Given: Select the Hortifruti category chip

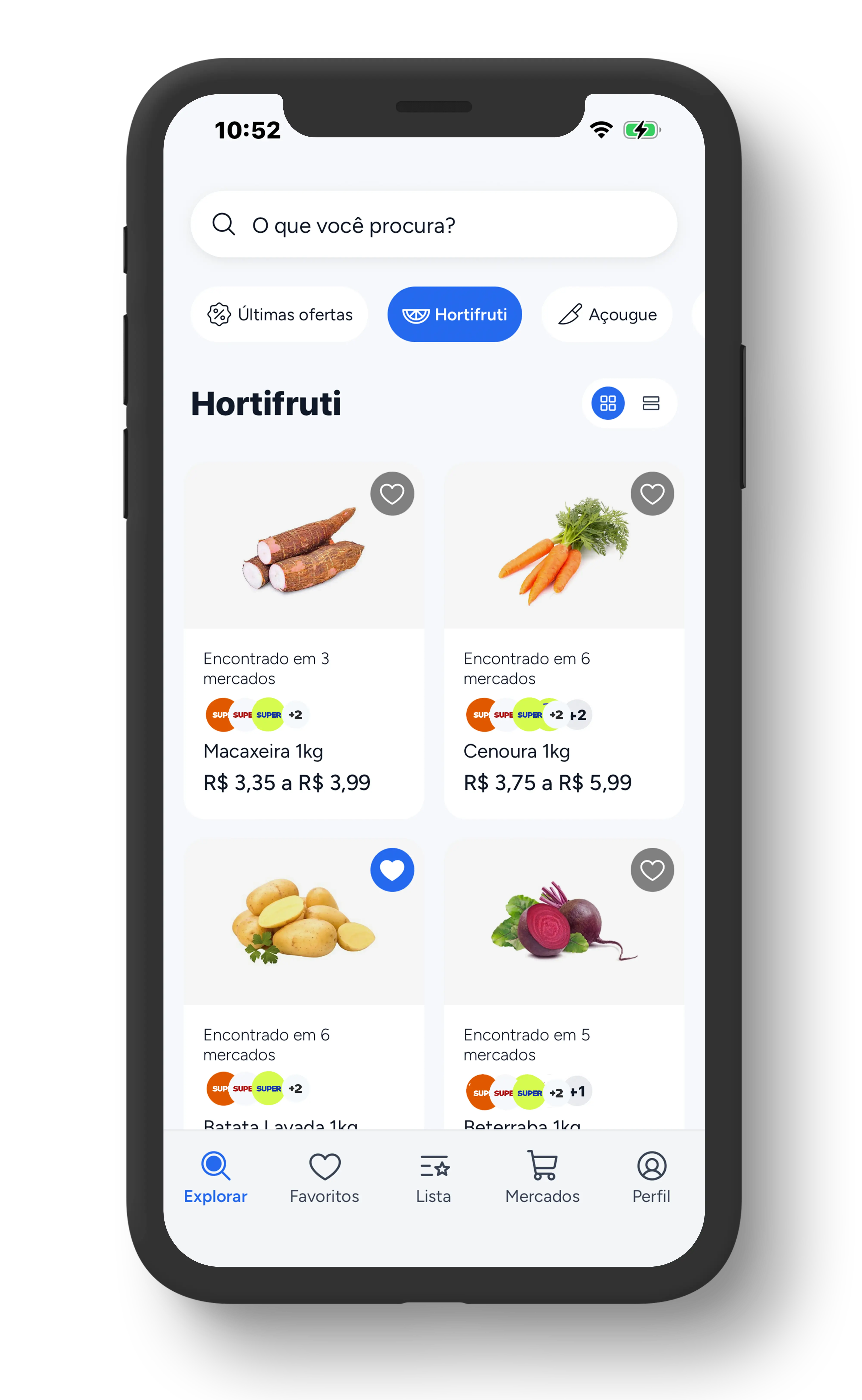Looking at the screenshot, I should [x=454, y=314].
